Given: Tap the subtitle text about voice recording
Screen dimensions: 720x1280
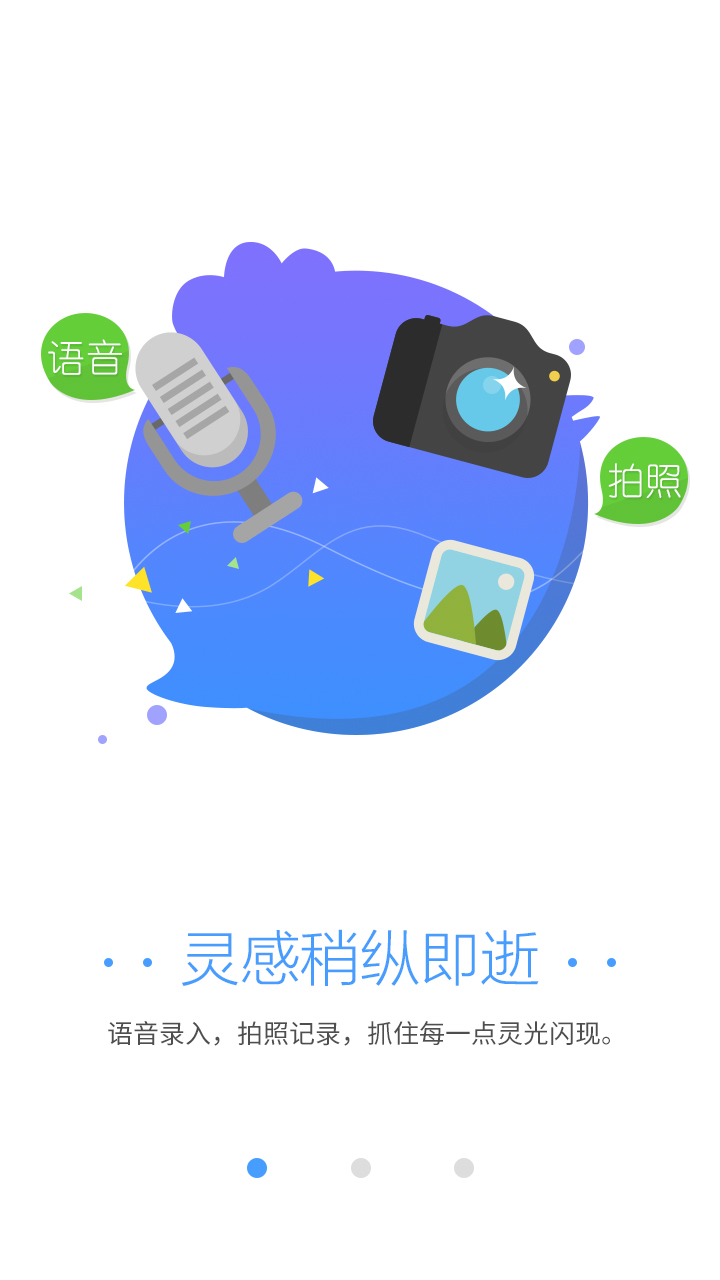Looking at the screenshot, I should click(x=360, y=1035).
